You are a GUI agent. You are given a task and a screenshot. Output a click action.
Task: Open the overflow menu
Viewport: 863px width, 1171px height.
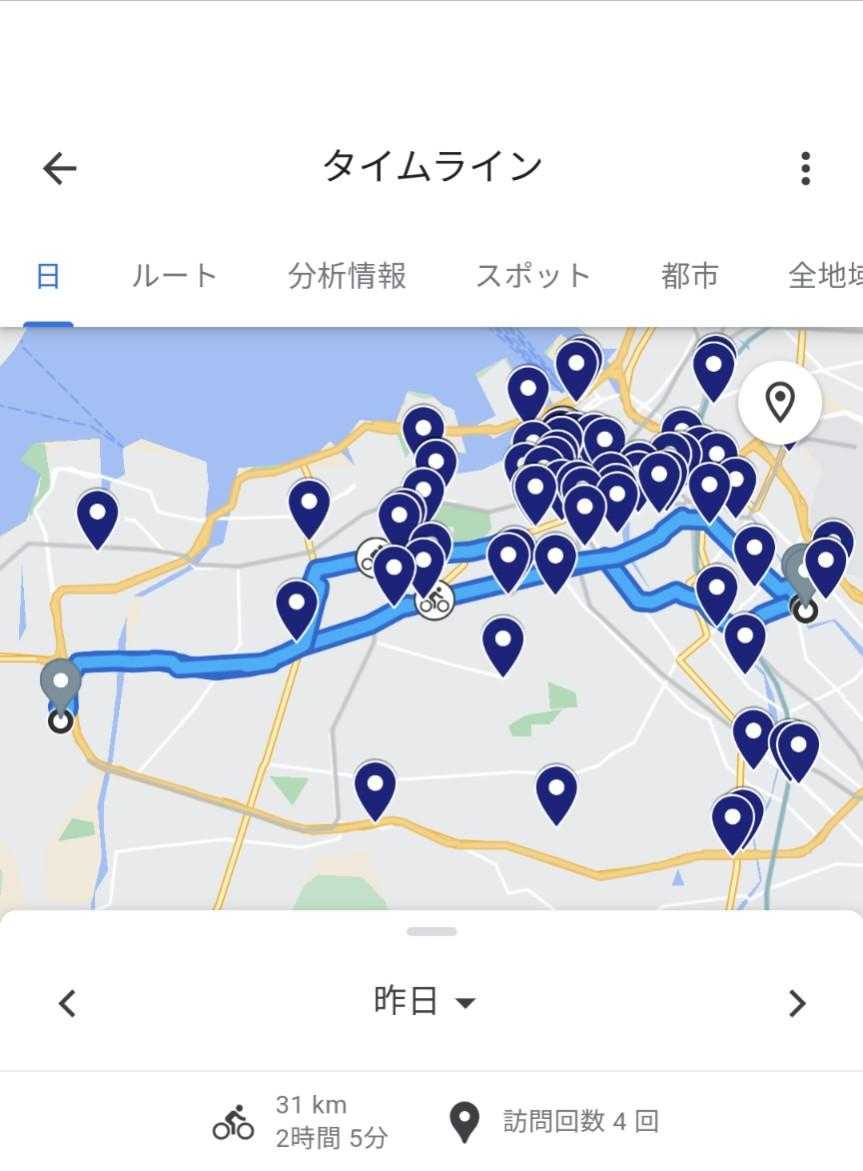[805, 169]
